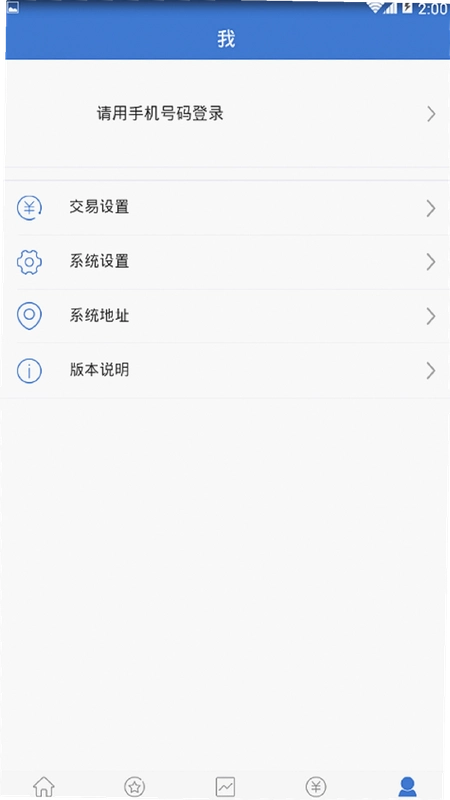The width and height of the screenshot is (450, 800).
Task: Open 交易设置 trade settings
Action: pyautogui.click(x=225, y=208)
